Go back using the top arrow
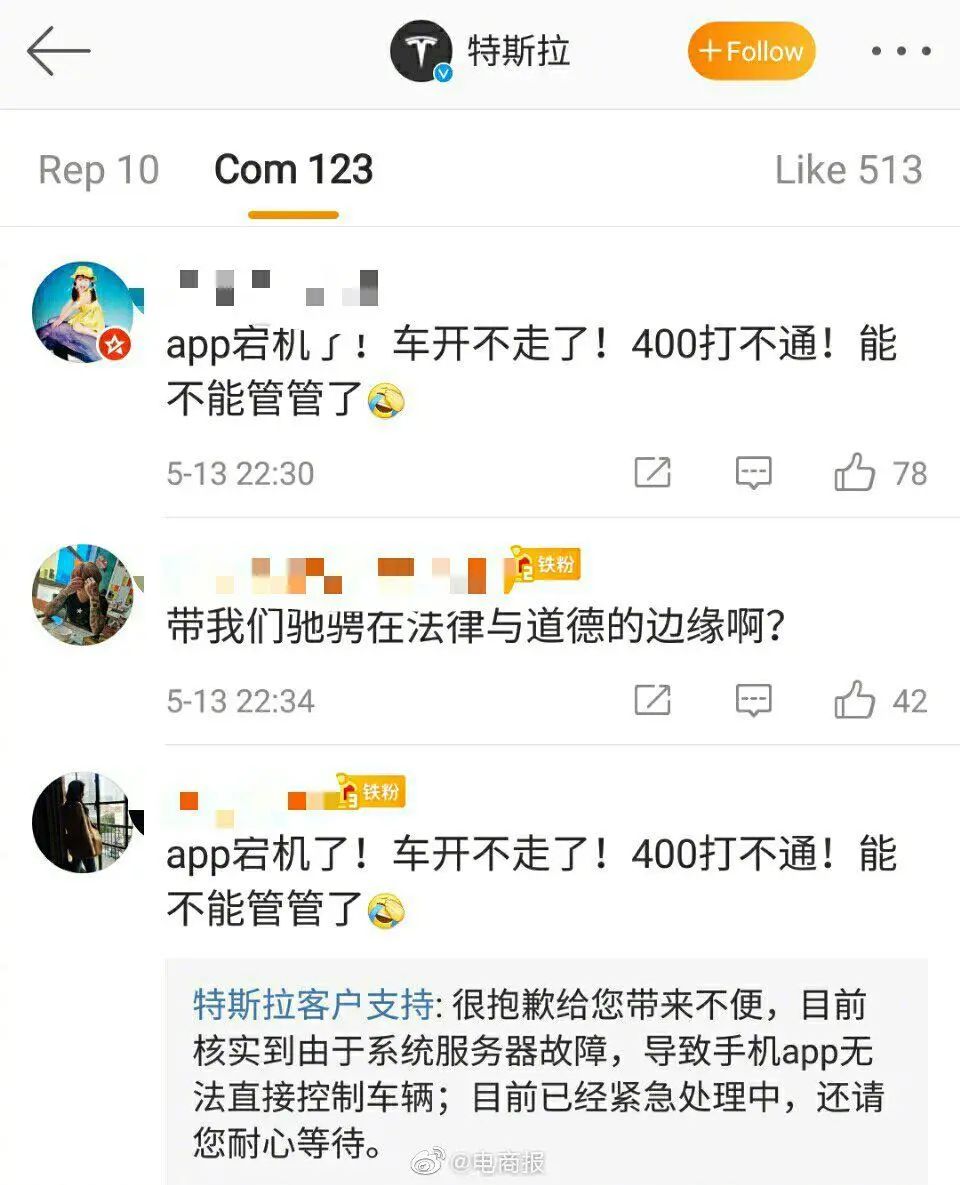The image size is (960, 1185). click(58, 51)
